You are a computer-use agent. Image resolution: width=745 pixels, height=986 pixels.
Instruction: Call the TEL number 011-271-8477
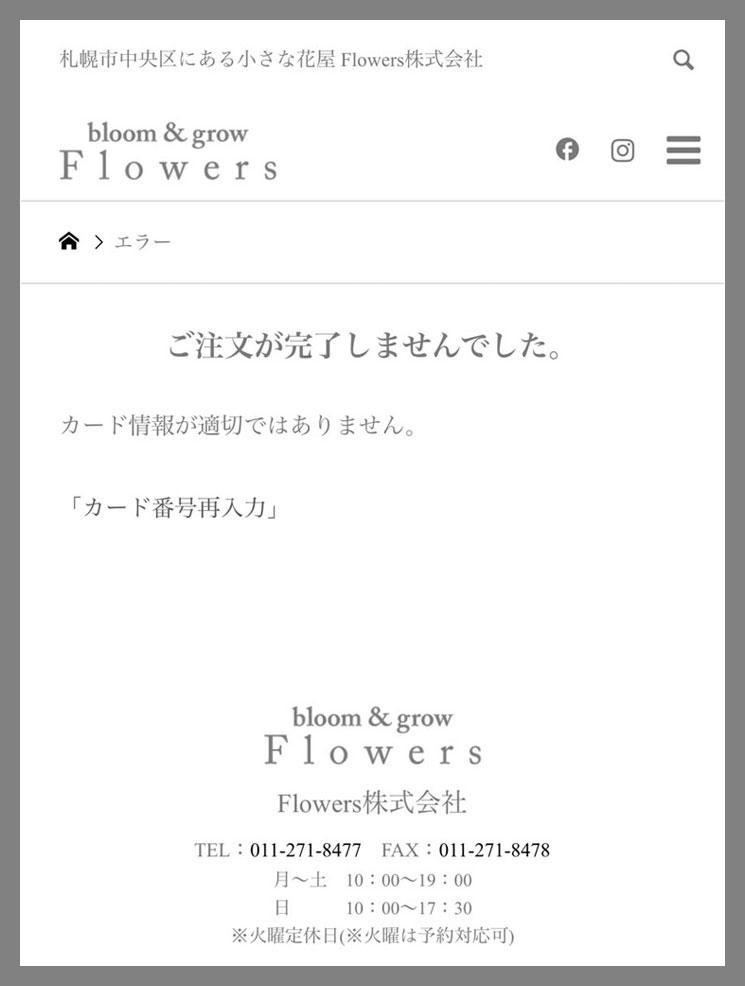pyautogui.click(x=305, y=850)
